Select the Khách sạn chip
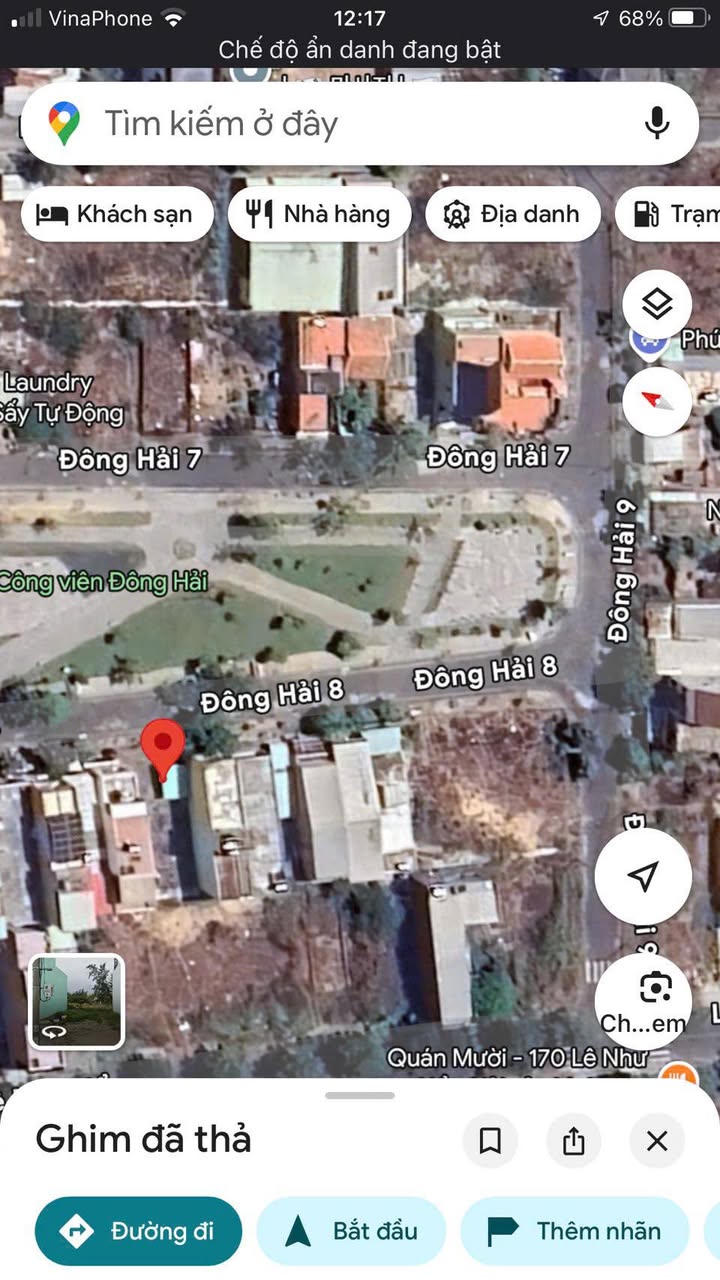This screenshot has width=720, height=1280. [116, 214]
